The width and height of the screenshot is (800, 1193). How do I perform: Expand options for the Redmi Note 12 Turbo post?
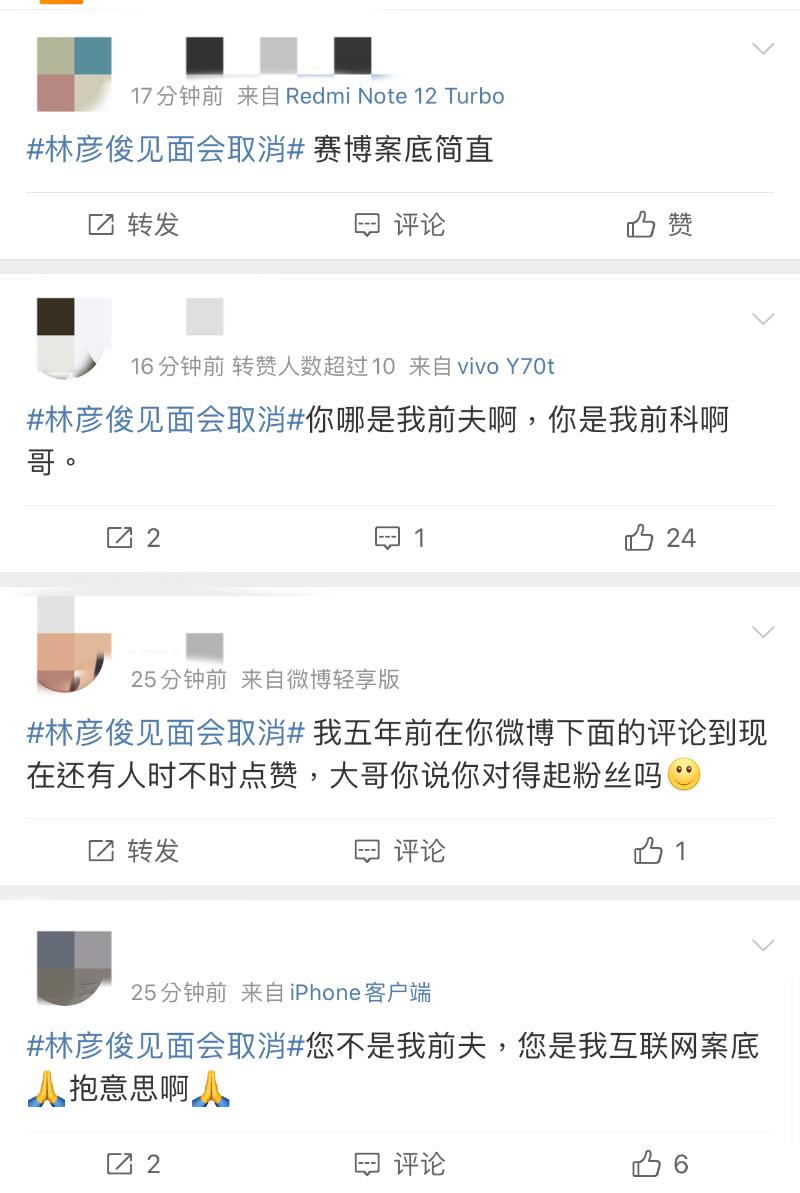[763, 49]
